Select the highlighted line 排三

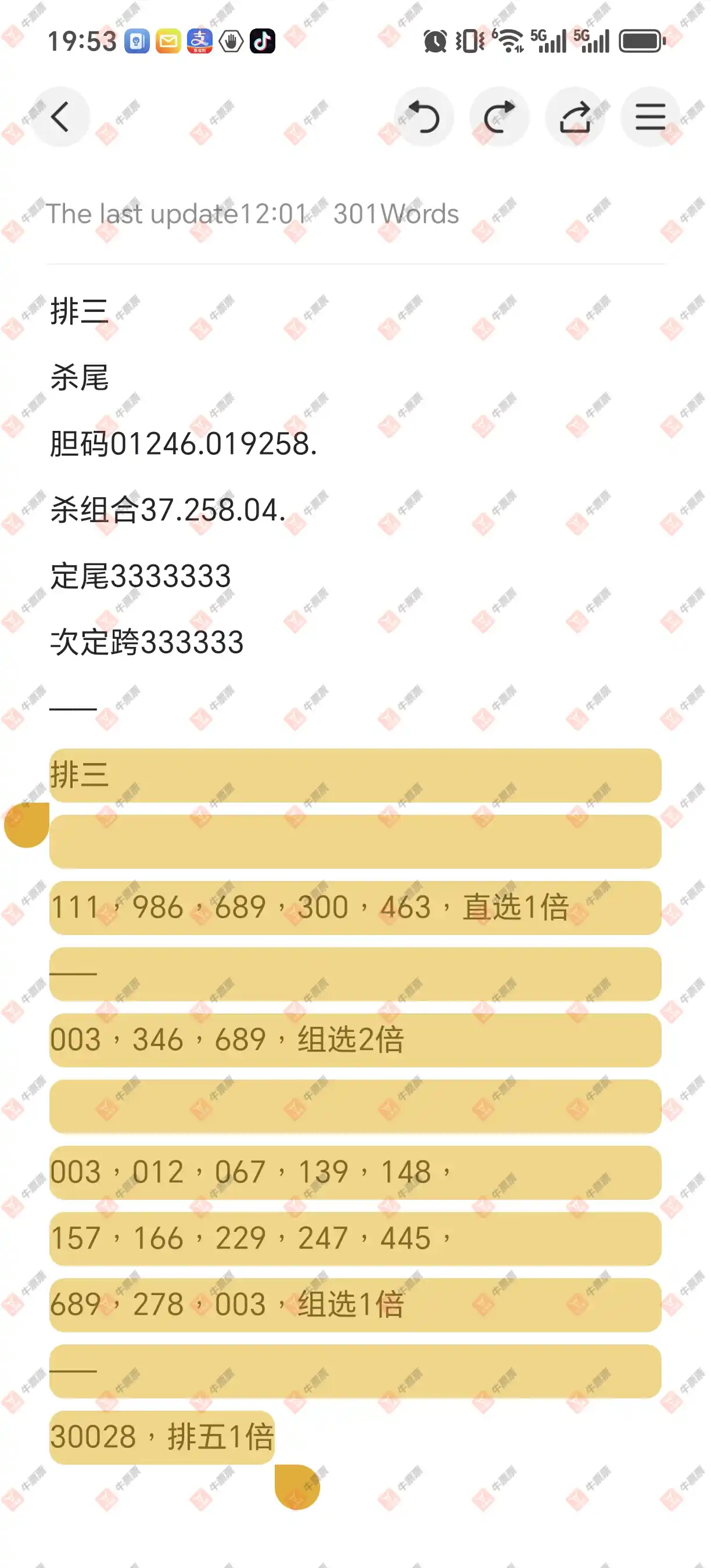coord(79,776)
